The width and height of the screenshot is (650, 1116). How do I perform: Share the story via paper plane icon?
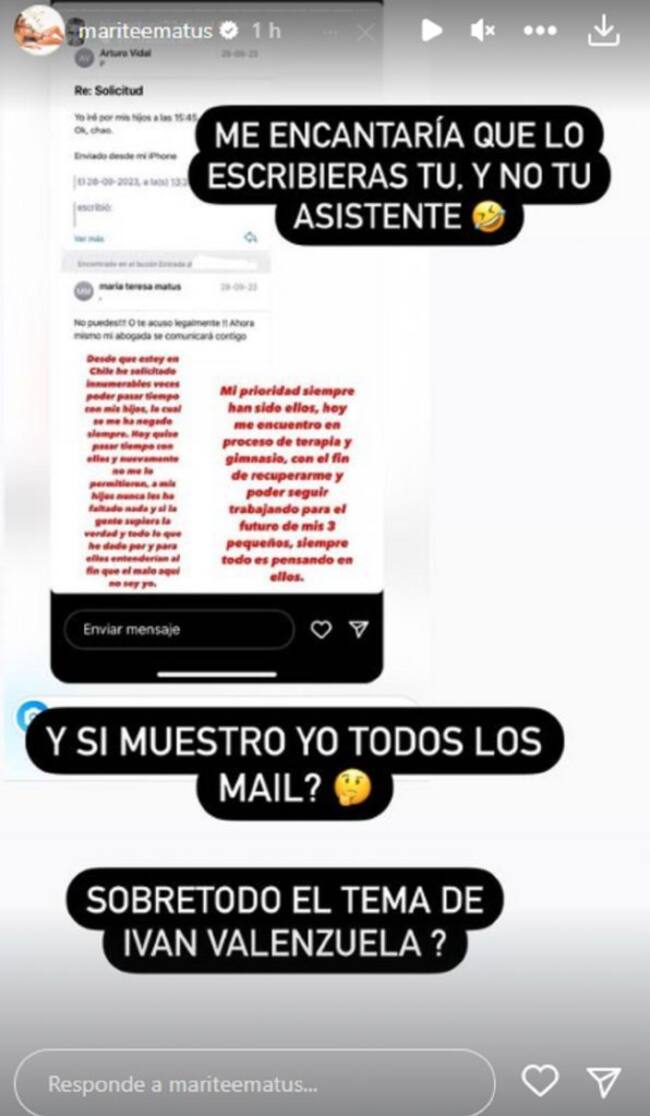point(604,1081)
